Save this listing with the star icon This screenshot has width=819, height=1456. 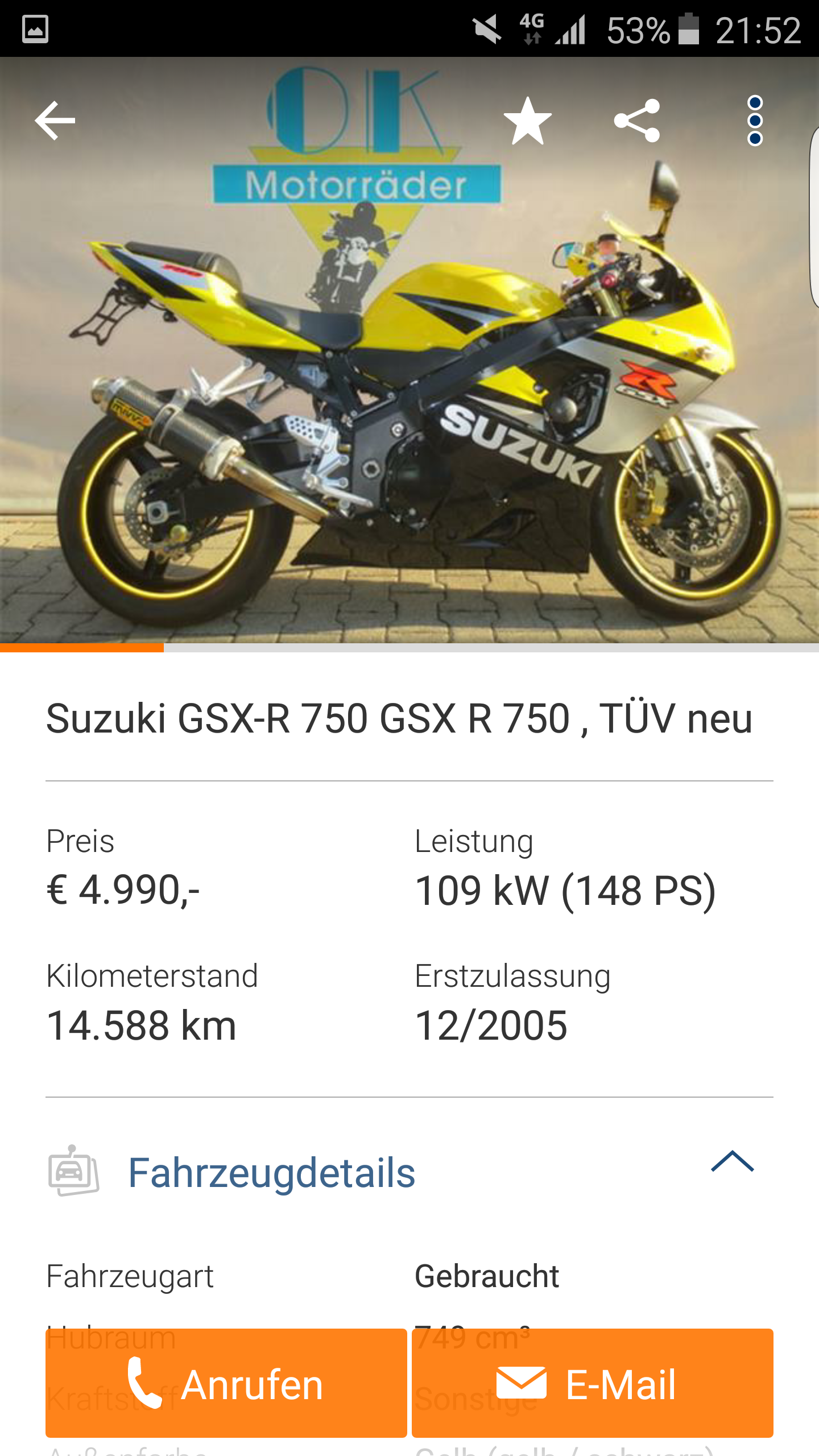(x=527, y=121)
